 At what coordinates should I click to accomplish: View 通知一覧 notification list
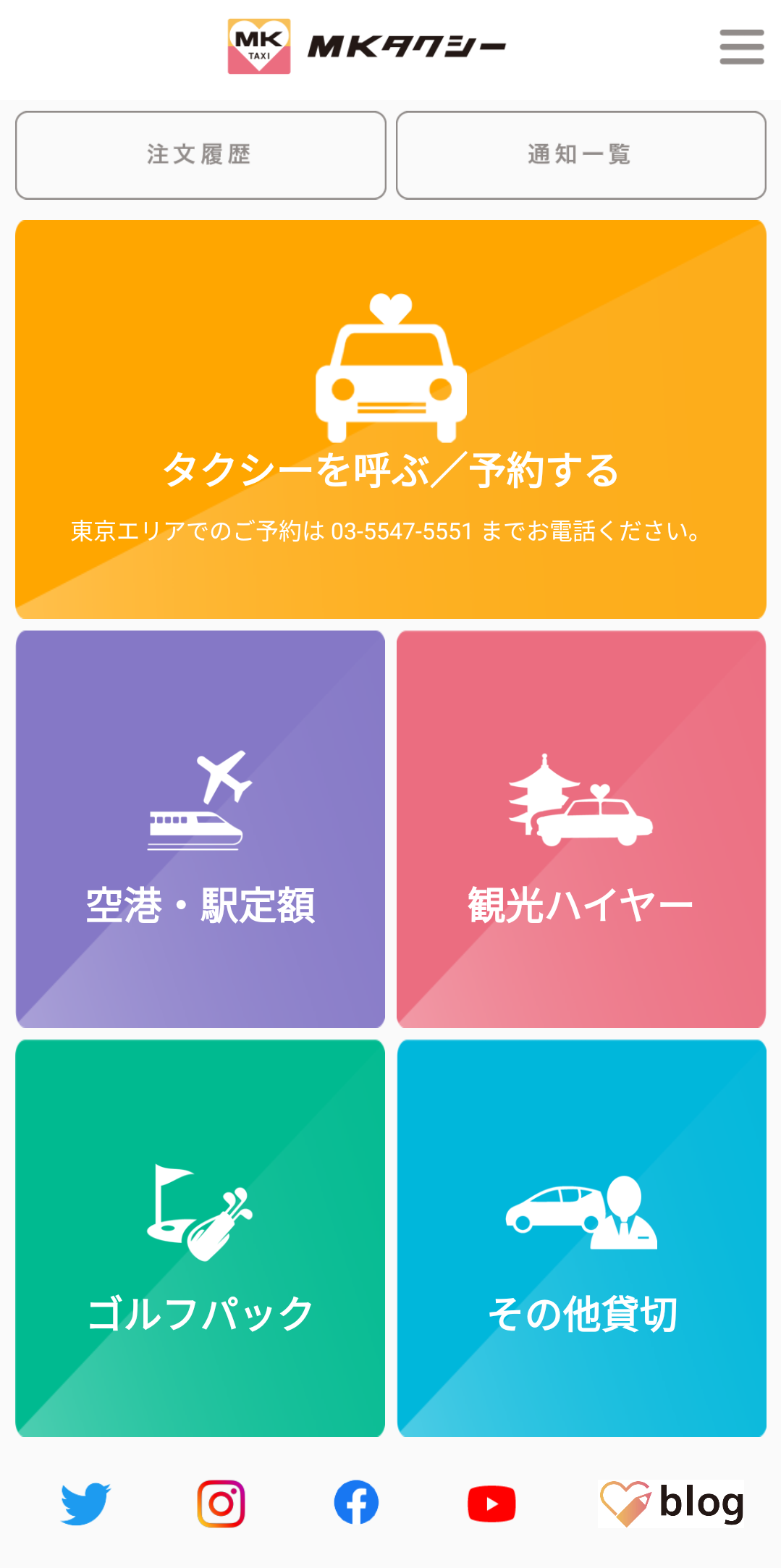pyautogui.click(x=581, y=155)
